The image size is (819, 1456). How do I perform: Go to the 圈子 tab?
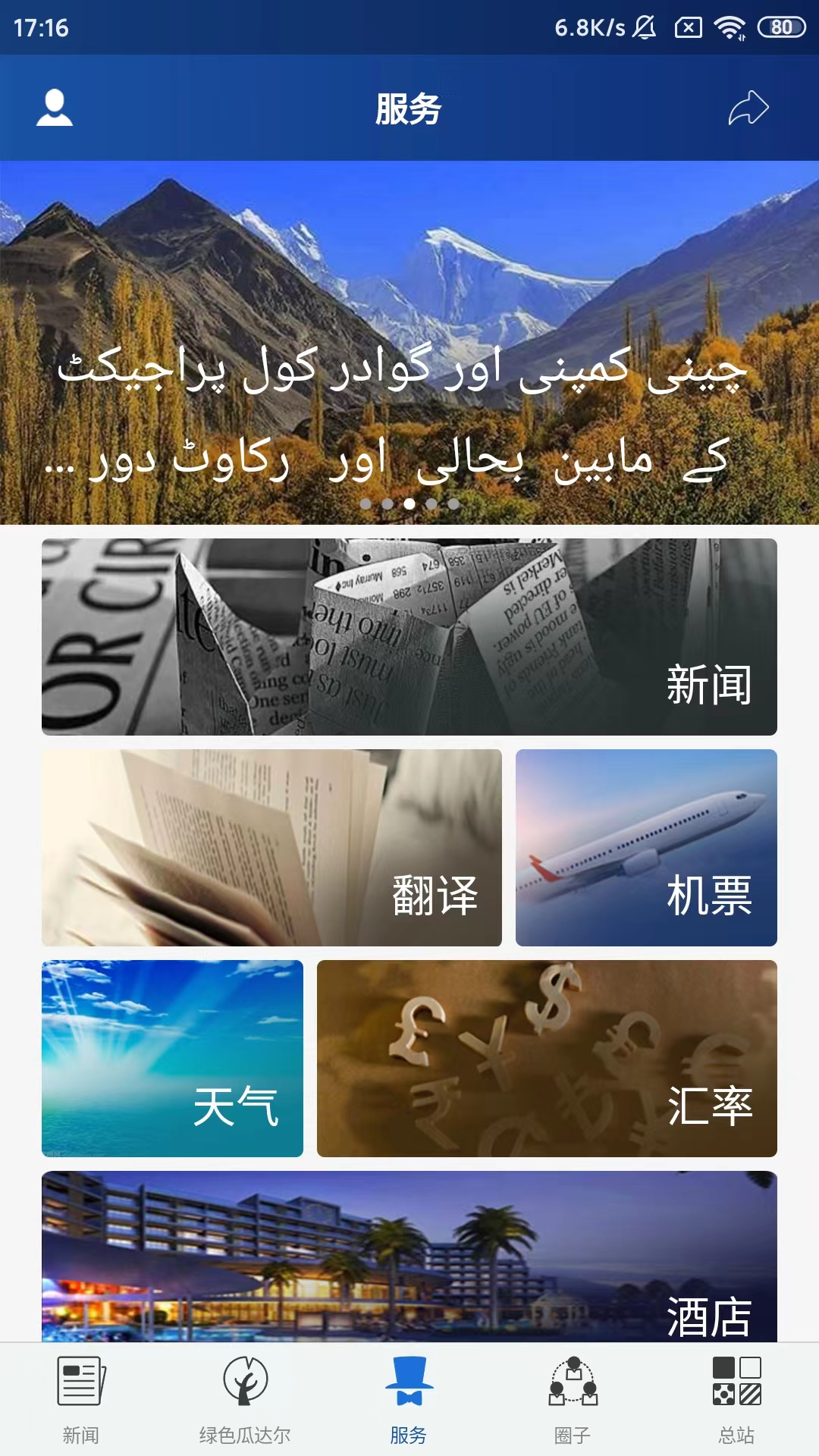(x=573, y=1400)
